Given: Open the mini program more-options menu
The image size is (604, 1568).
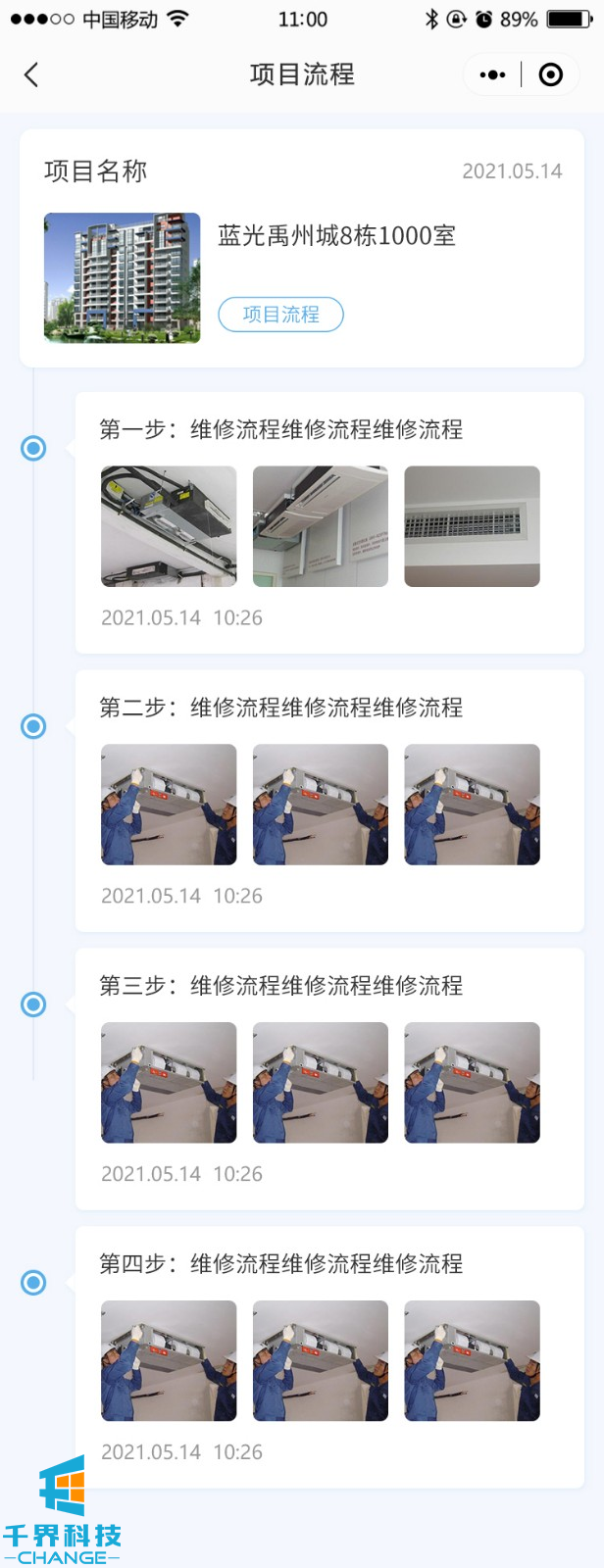Looking at the screenshot, I should click(492, 74).
